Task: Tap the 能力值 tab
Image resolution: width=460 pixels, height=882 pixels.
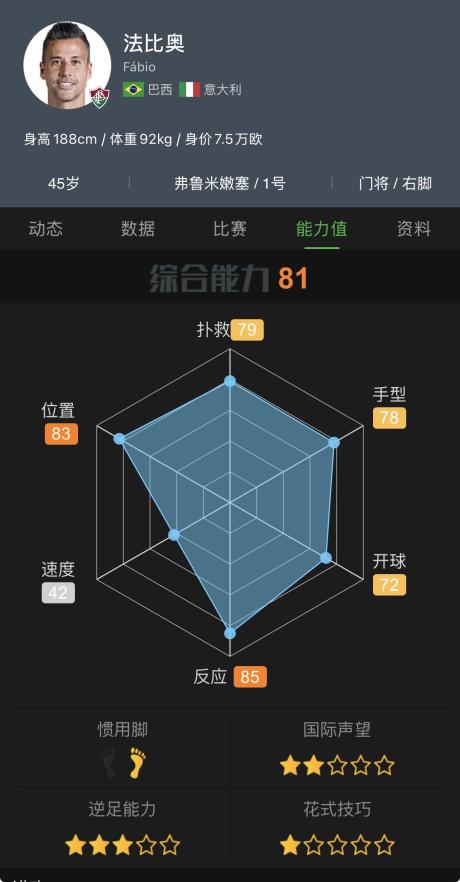Action: [x=322, y=228]
